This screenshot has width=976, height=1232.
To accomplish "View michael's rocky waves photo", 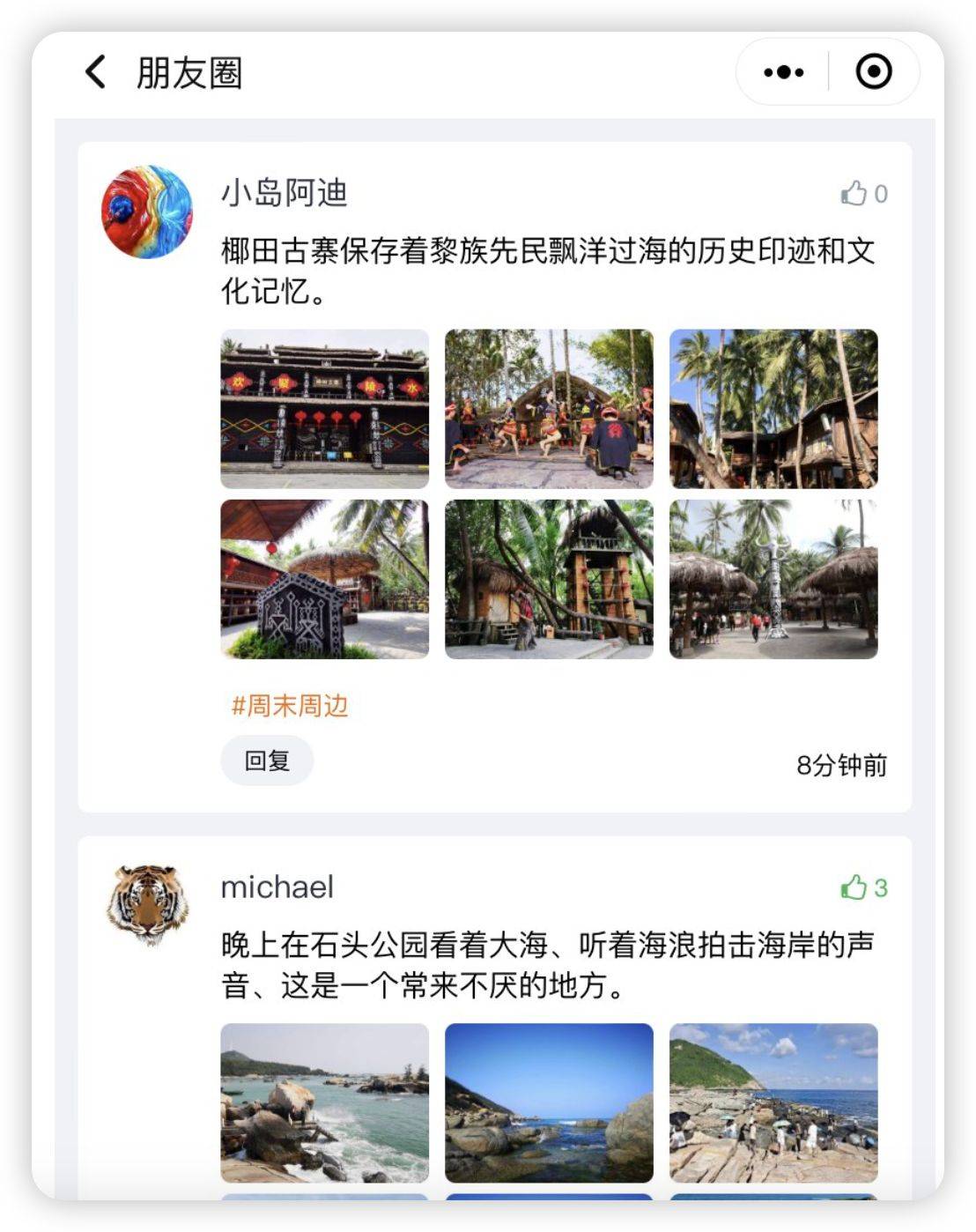I will pyautogui.click(x=324, y=1102).
